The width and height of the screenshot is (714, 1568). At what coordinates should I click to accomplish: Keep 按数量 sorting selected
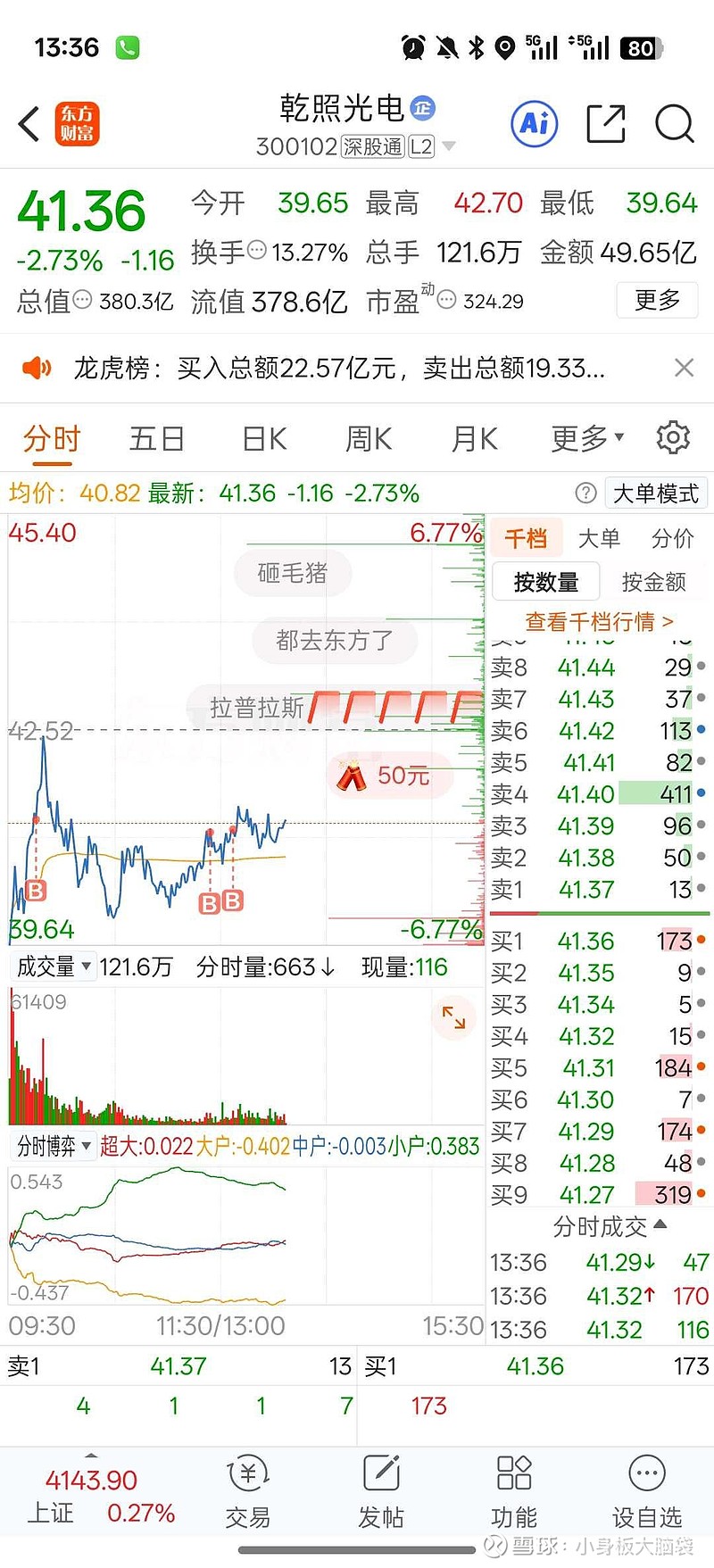pos(545,581)
